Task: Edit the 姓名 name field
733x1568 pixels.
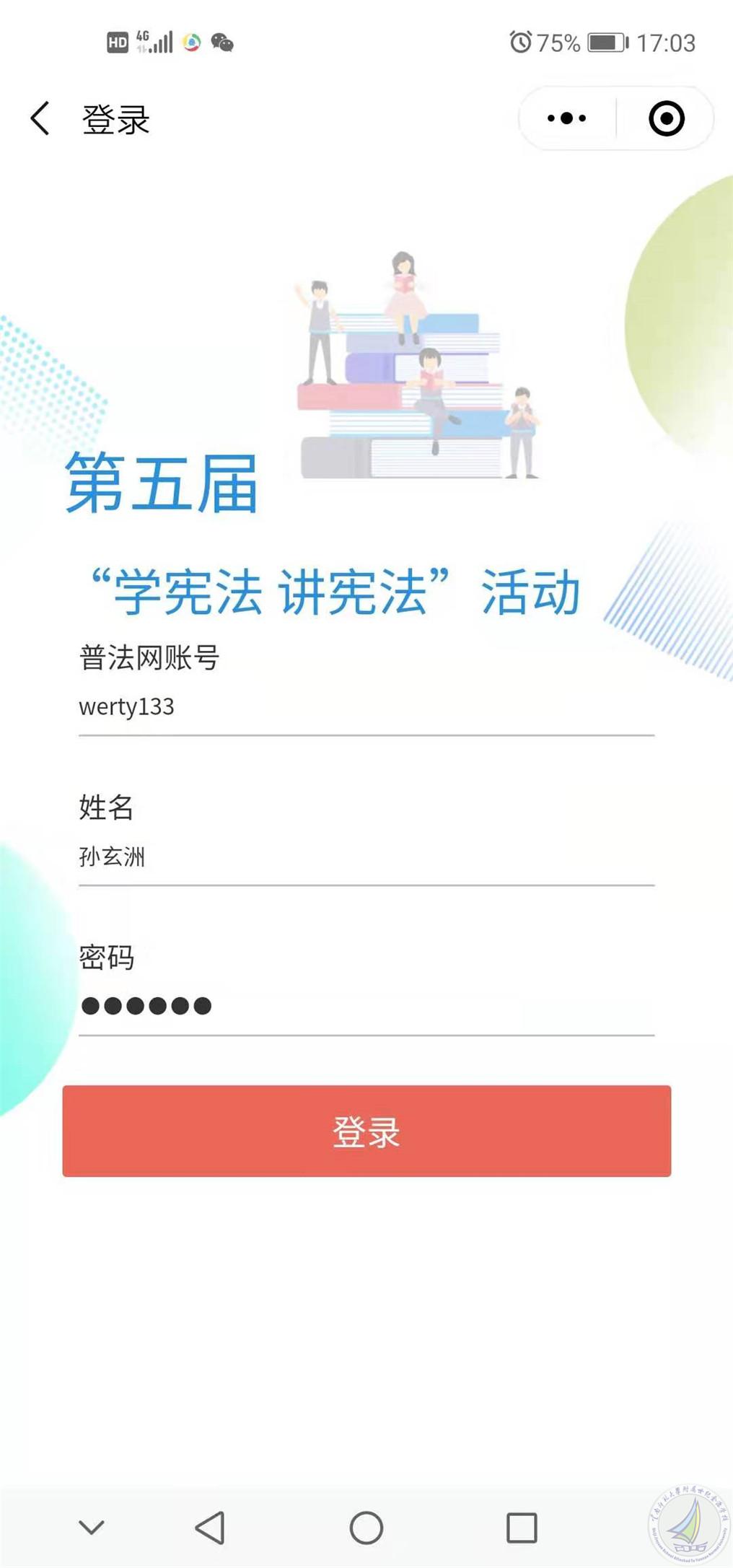Action: (365, 857)
